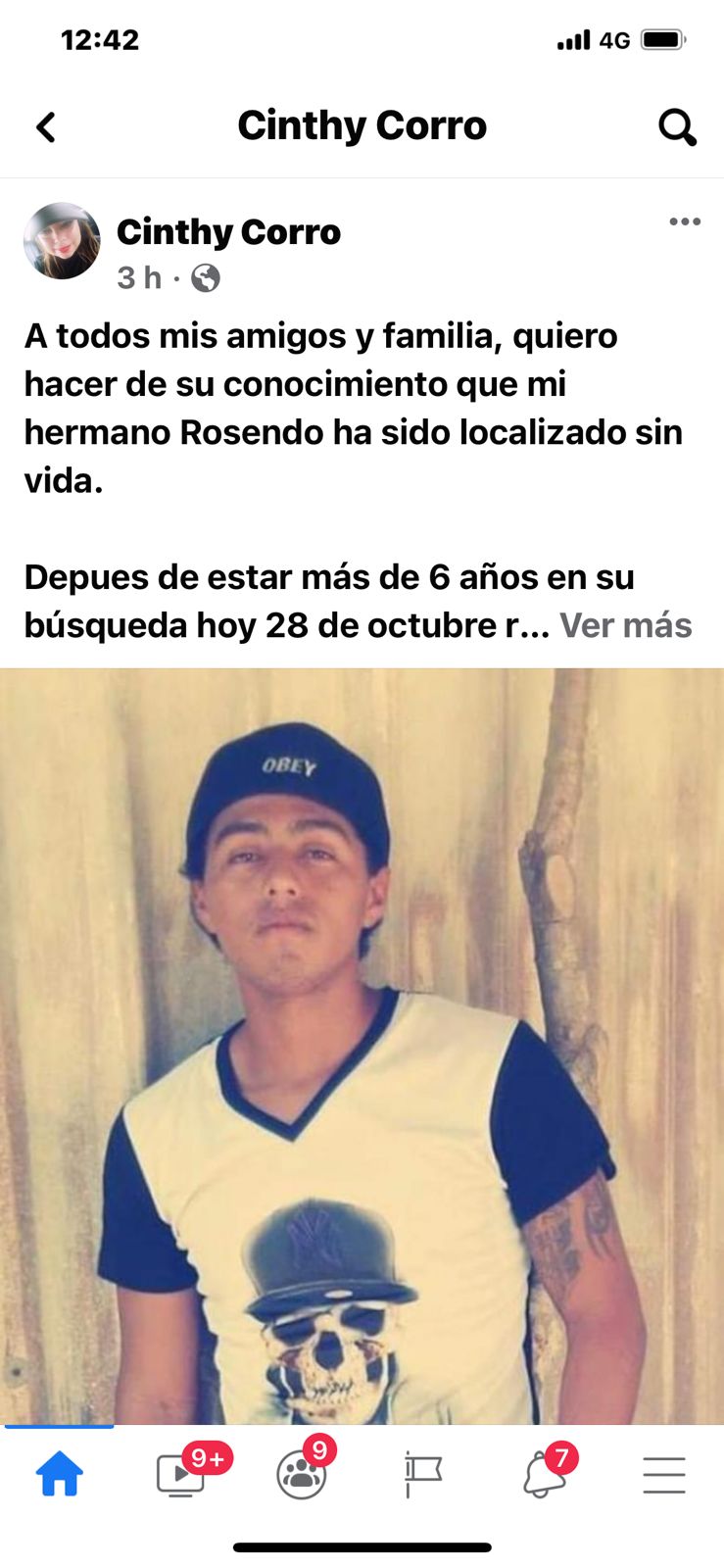Go back using the top-left arrow

(x=46, y=127)
